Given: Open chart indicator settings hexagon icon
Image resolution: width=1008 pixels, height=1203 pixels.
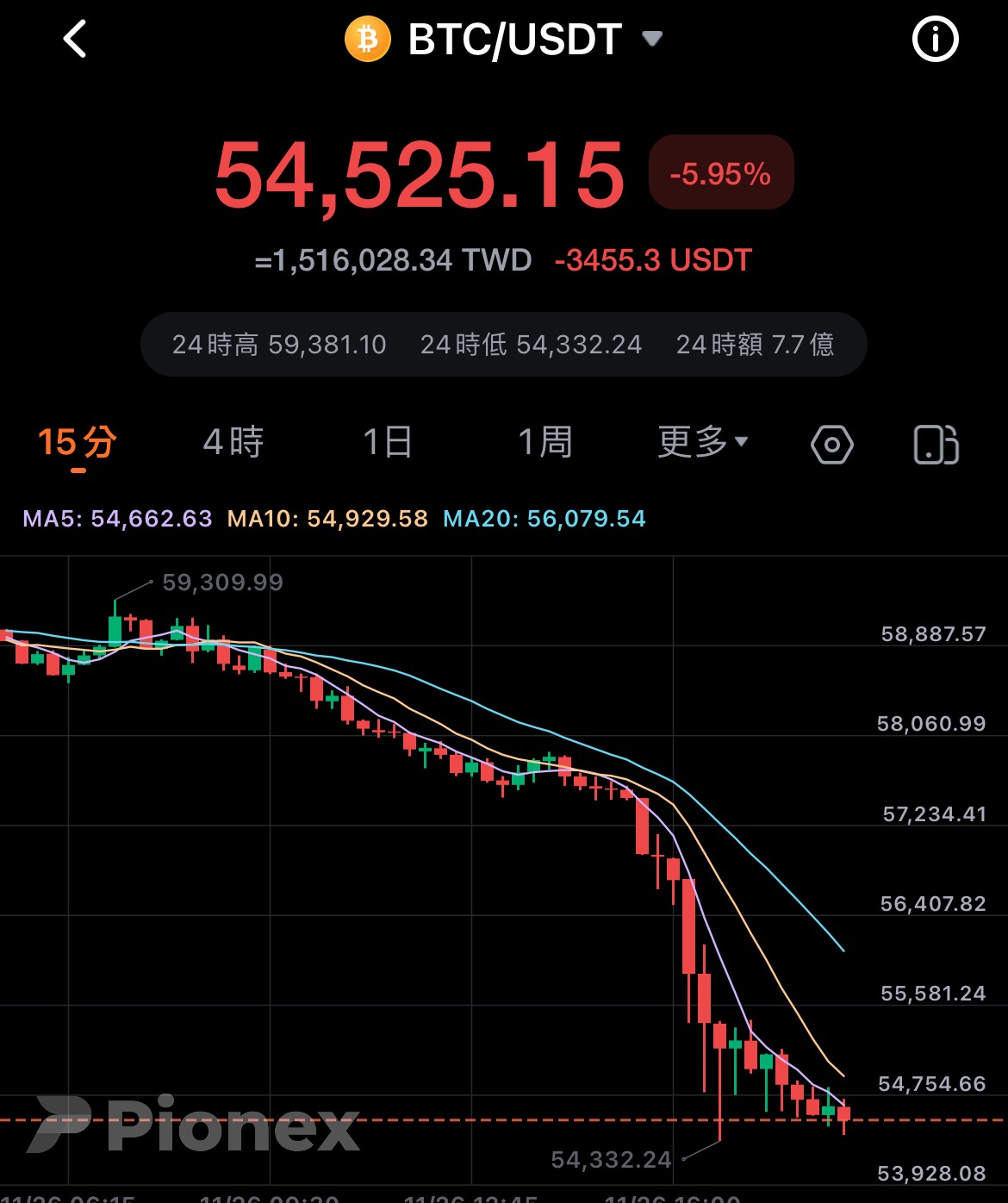Looking at the screenshot, I should pyautogui.click(x=832, y=445).
